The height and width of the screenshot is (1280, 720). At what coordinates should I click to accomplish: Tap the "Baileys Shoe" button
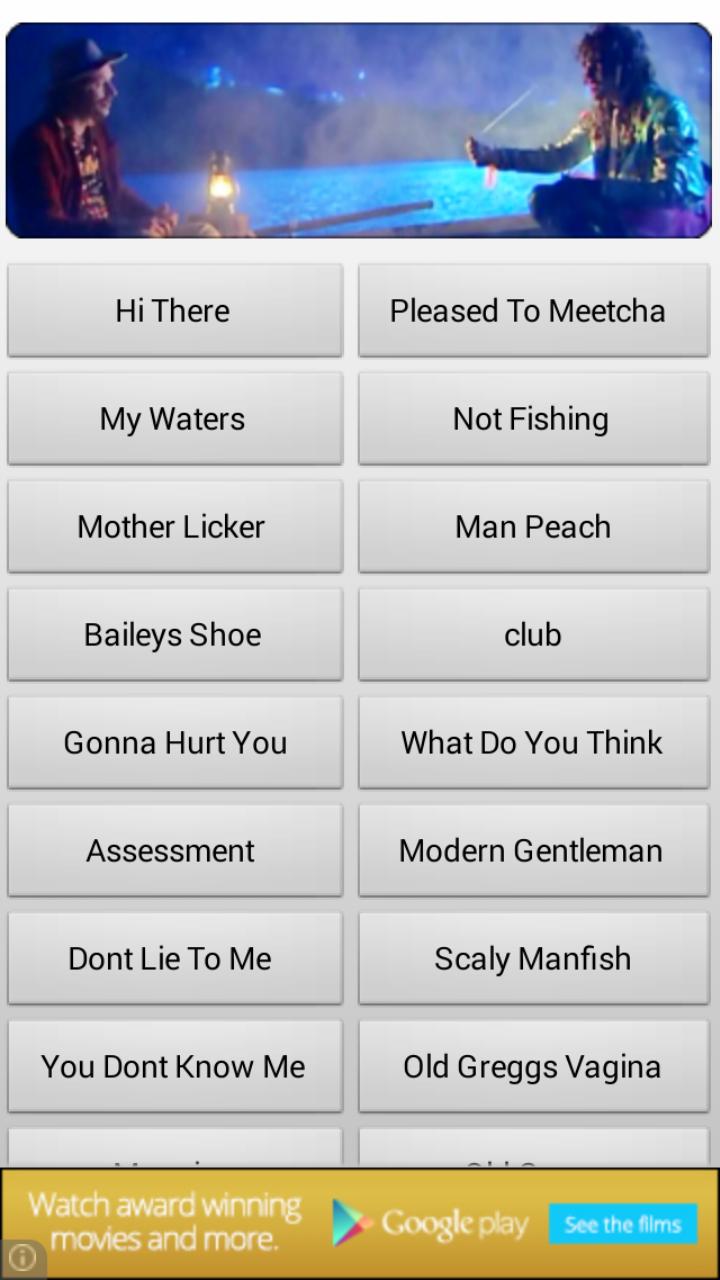(175, 634)
